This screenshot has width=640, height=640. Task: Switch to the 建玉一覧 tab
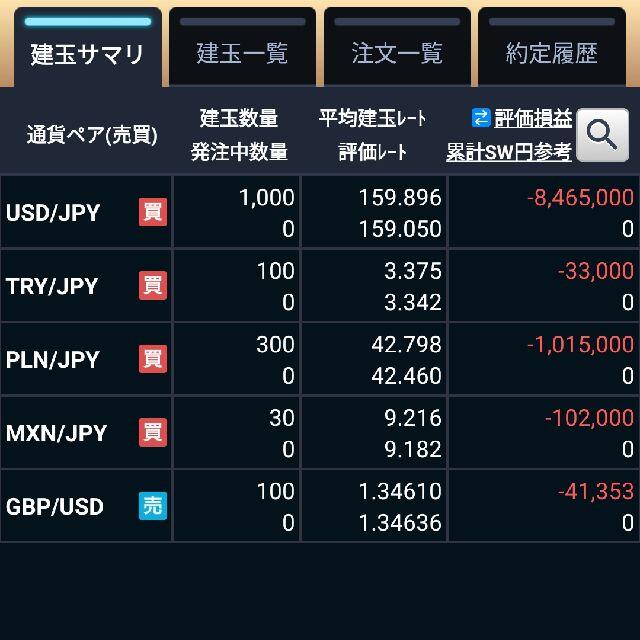pos(242,47)
